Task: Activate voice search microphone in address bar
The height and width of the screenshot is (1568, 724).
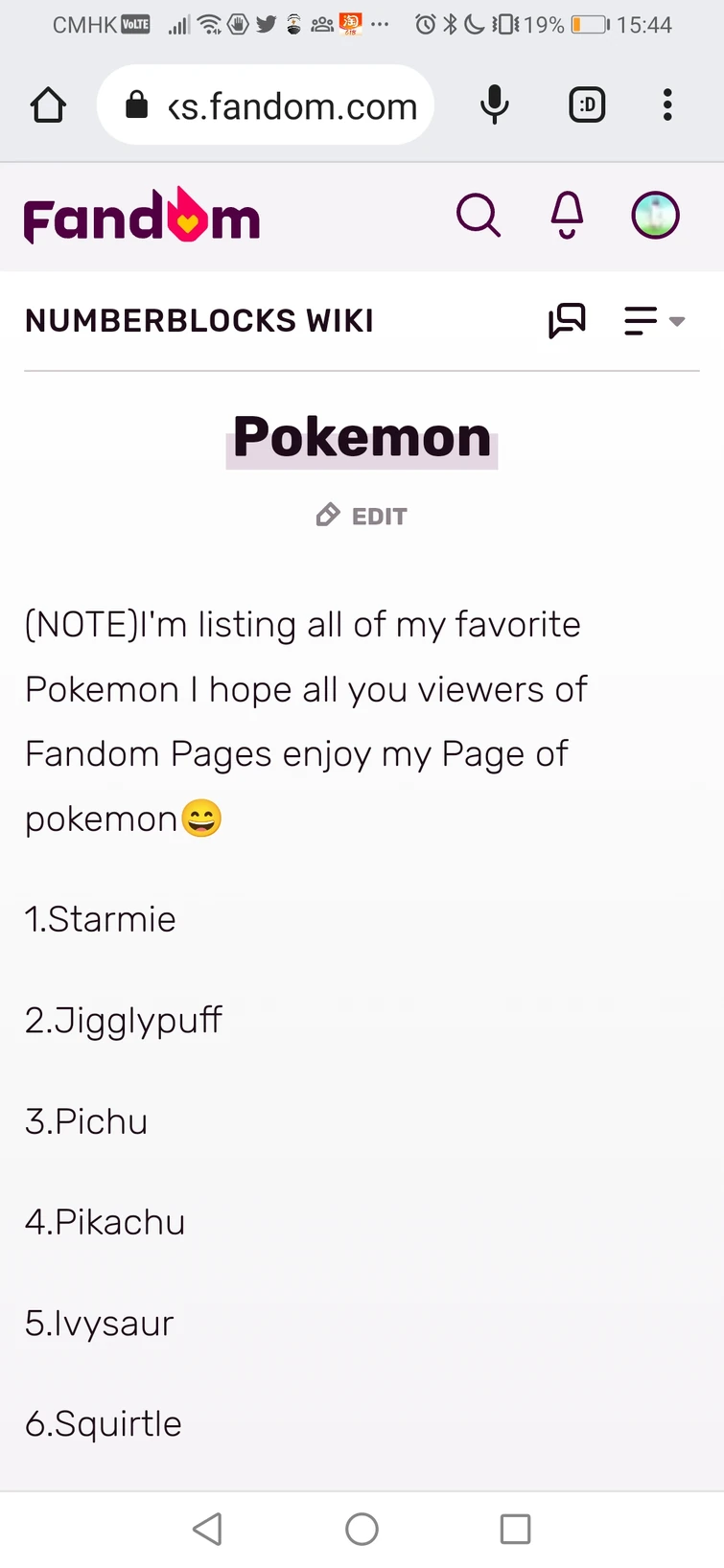Action: (494, 105)
